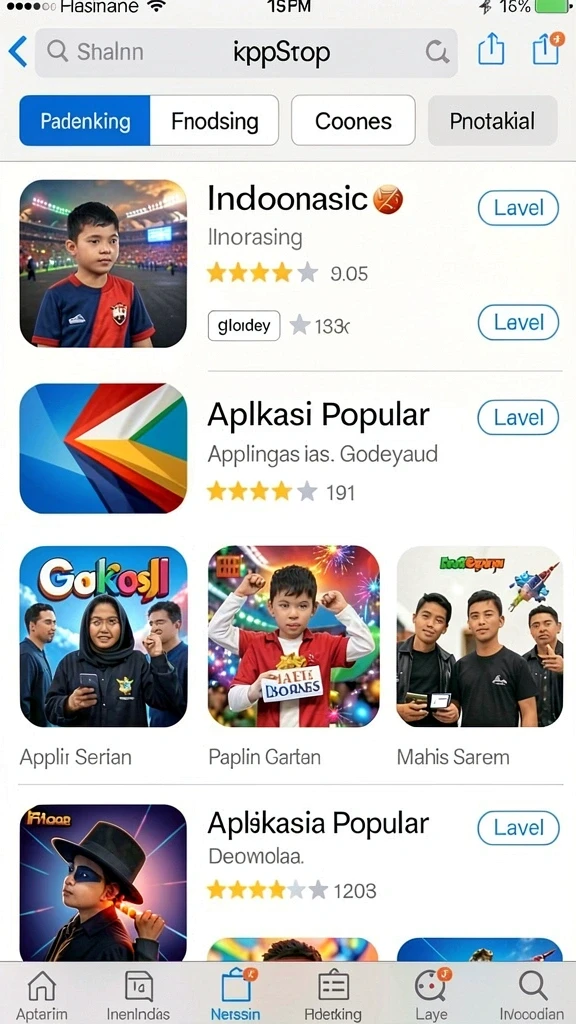This screenshot has width=576, height=1024.
Task: Select the Pnotakial filter chip
Action: click(492, 121)
